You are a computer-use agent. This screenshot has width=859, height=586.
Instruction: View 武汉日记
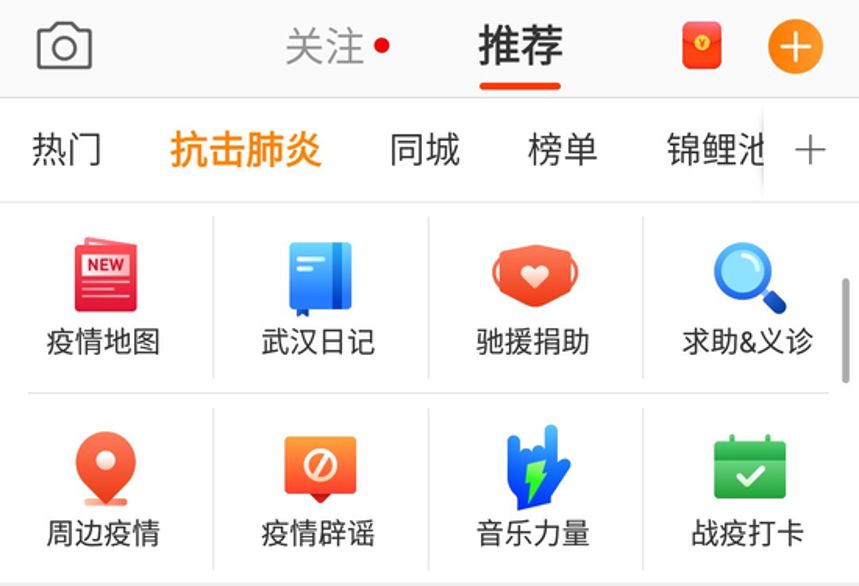(x=319, y=297)
